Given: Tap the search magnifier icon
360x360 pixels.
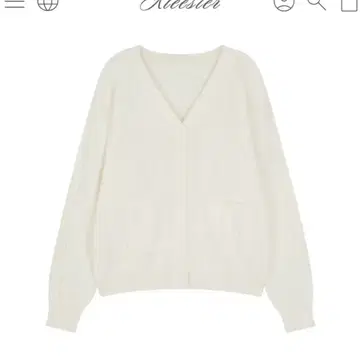Looking at the screenshot, I should (x=317, y=4).
